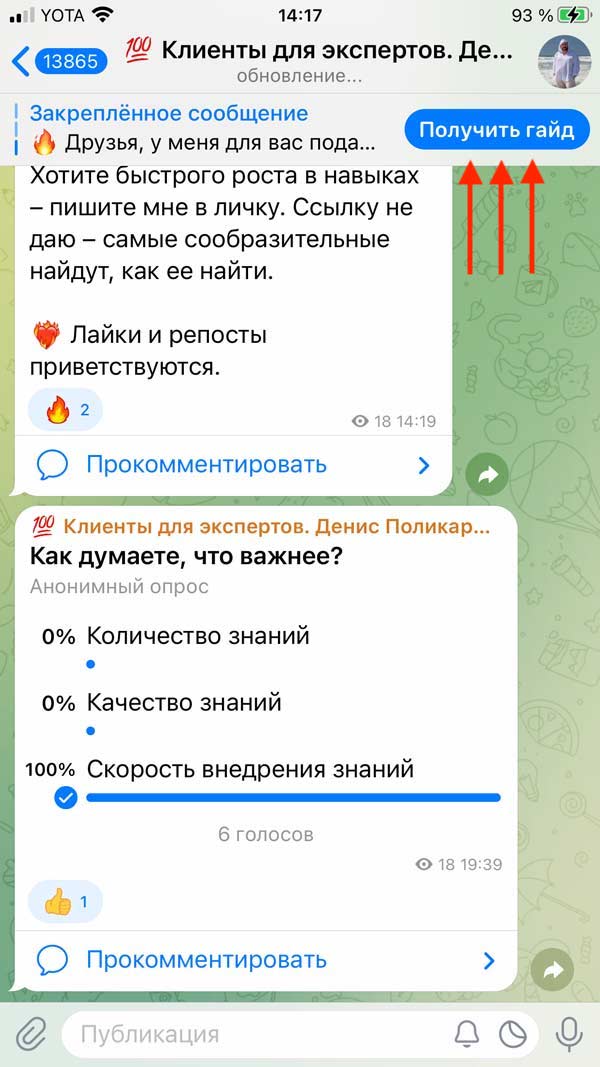Add thumbs-up reaction on the poll

tap(65, 902)
